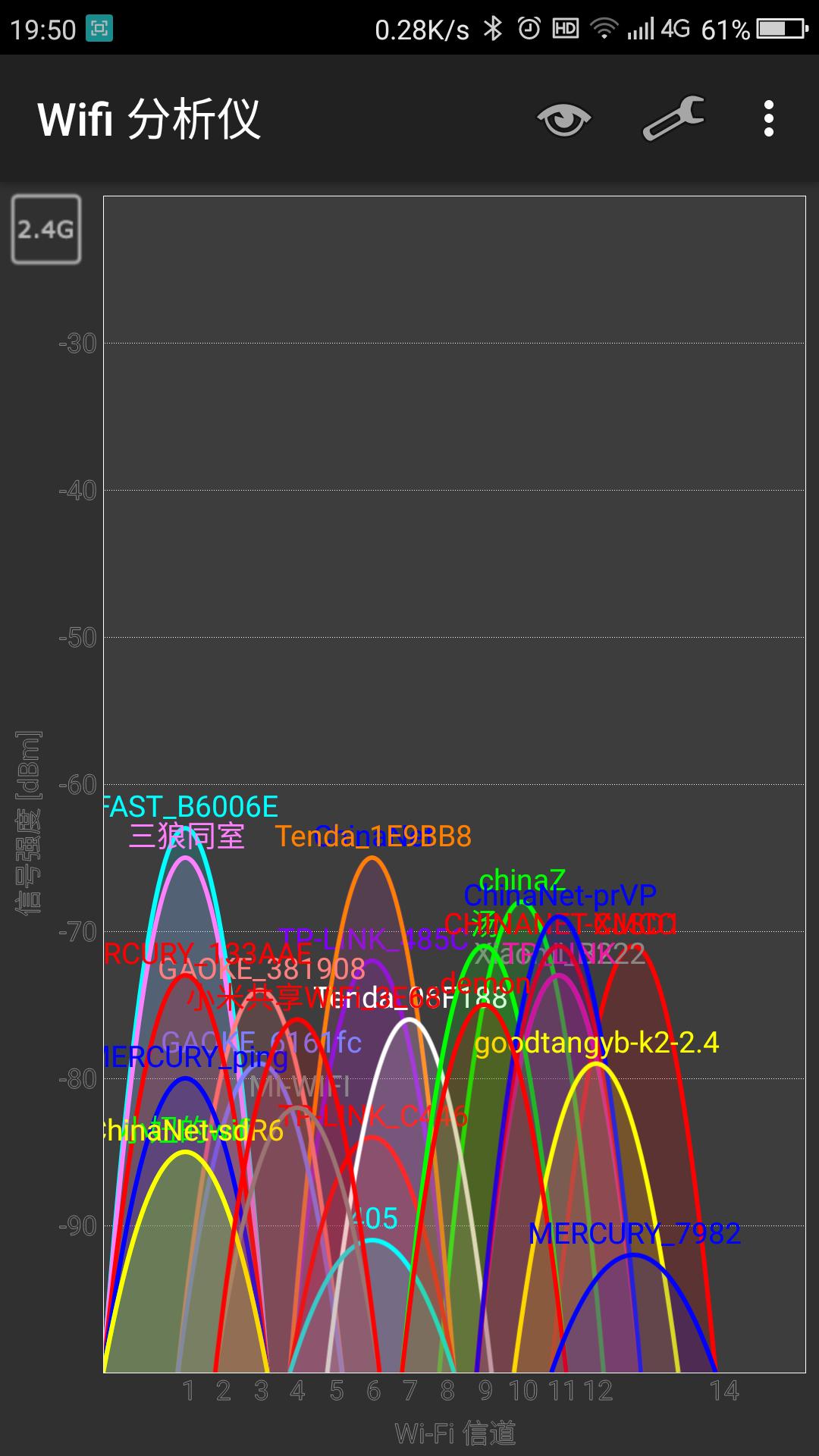This screenshot has height=1456, width=819.
Task: Open the overflow menu
Action: coord(768,119)
